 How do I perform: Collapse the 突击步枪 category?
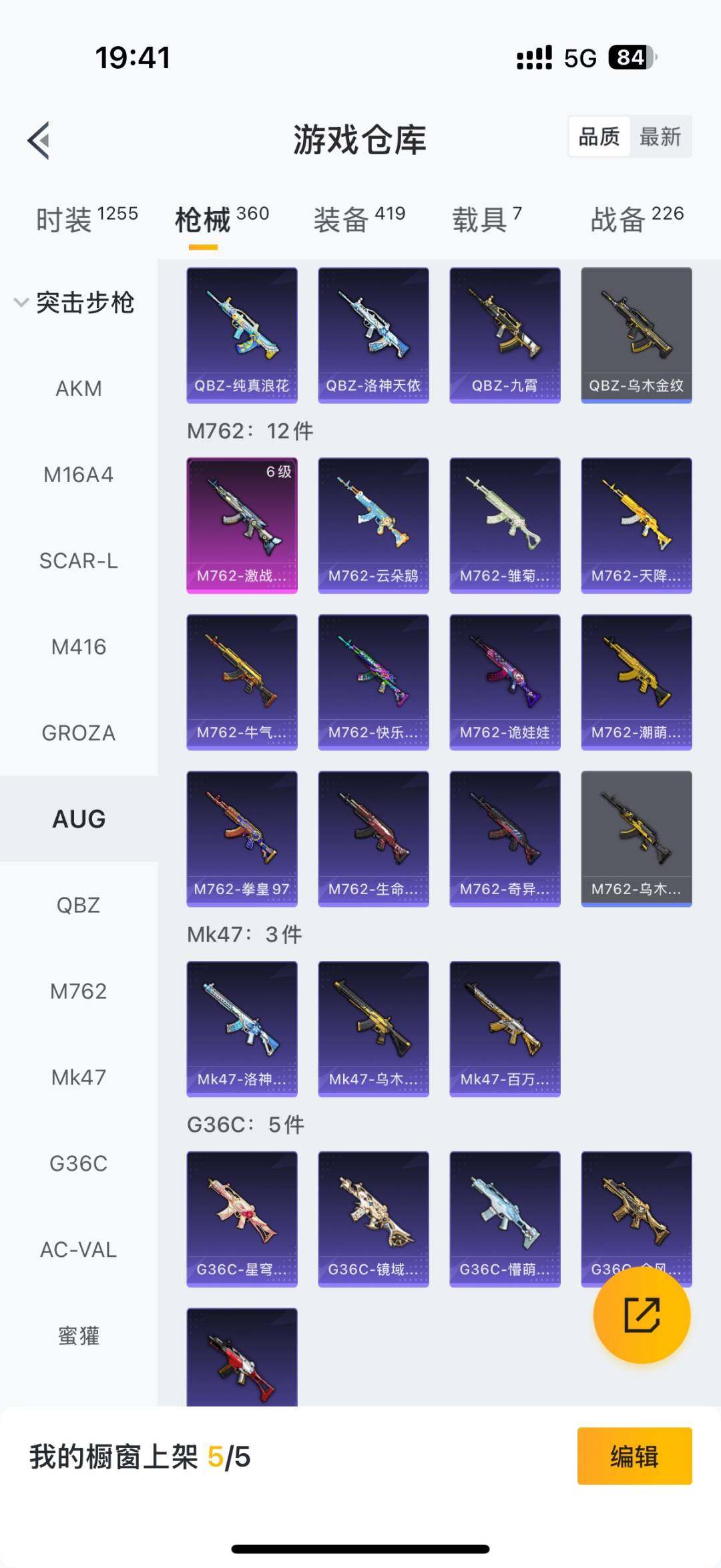[73, 303]
